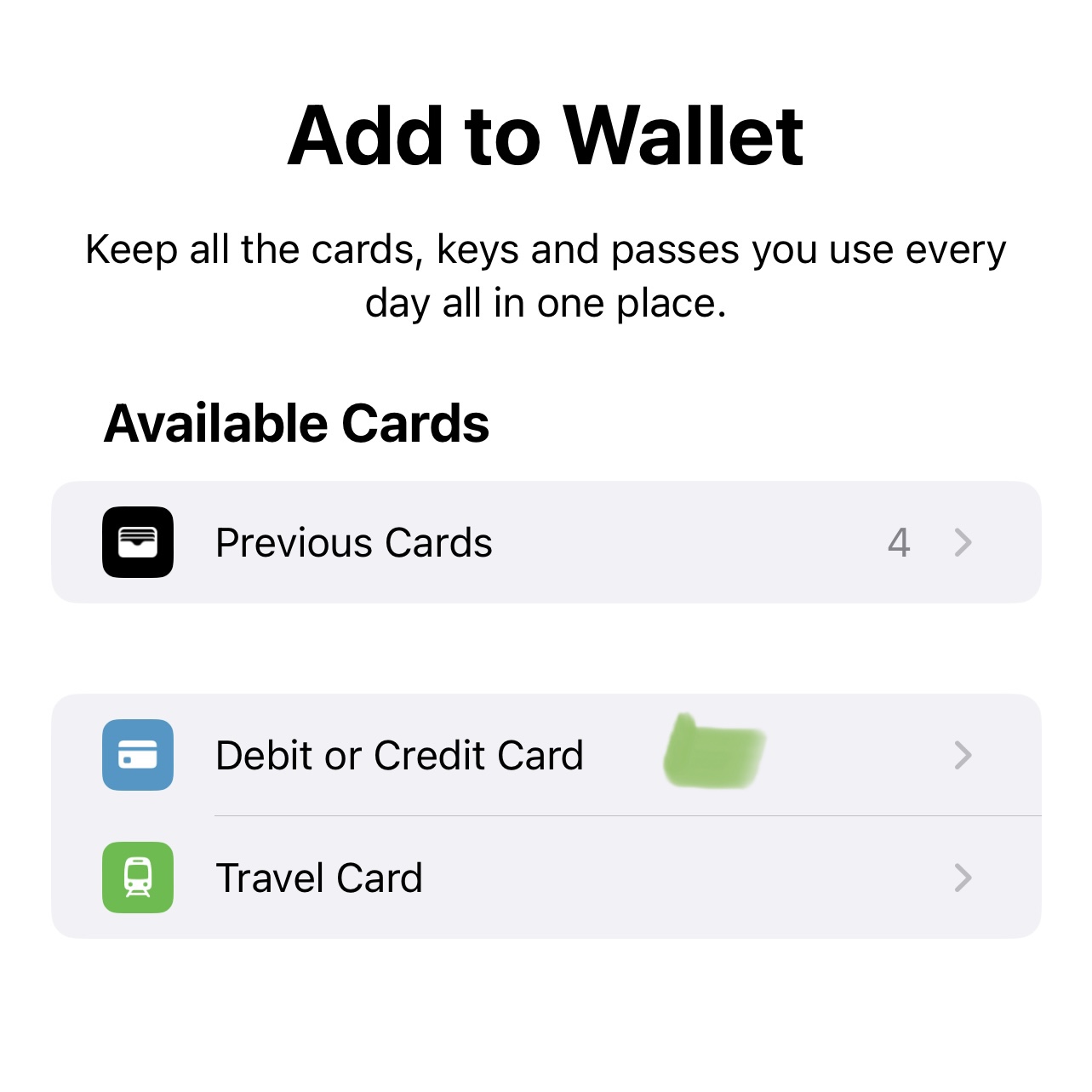This screenshot has width=1092, height=1092.
Task: Select the Travel Card option
Action: [x=545, y=878]
